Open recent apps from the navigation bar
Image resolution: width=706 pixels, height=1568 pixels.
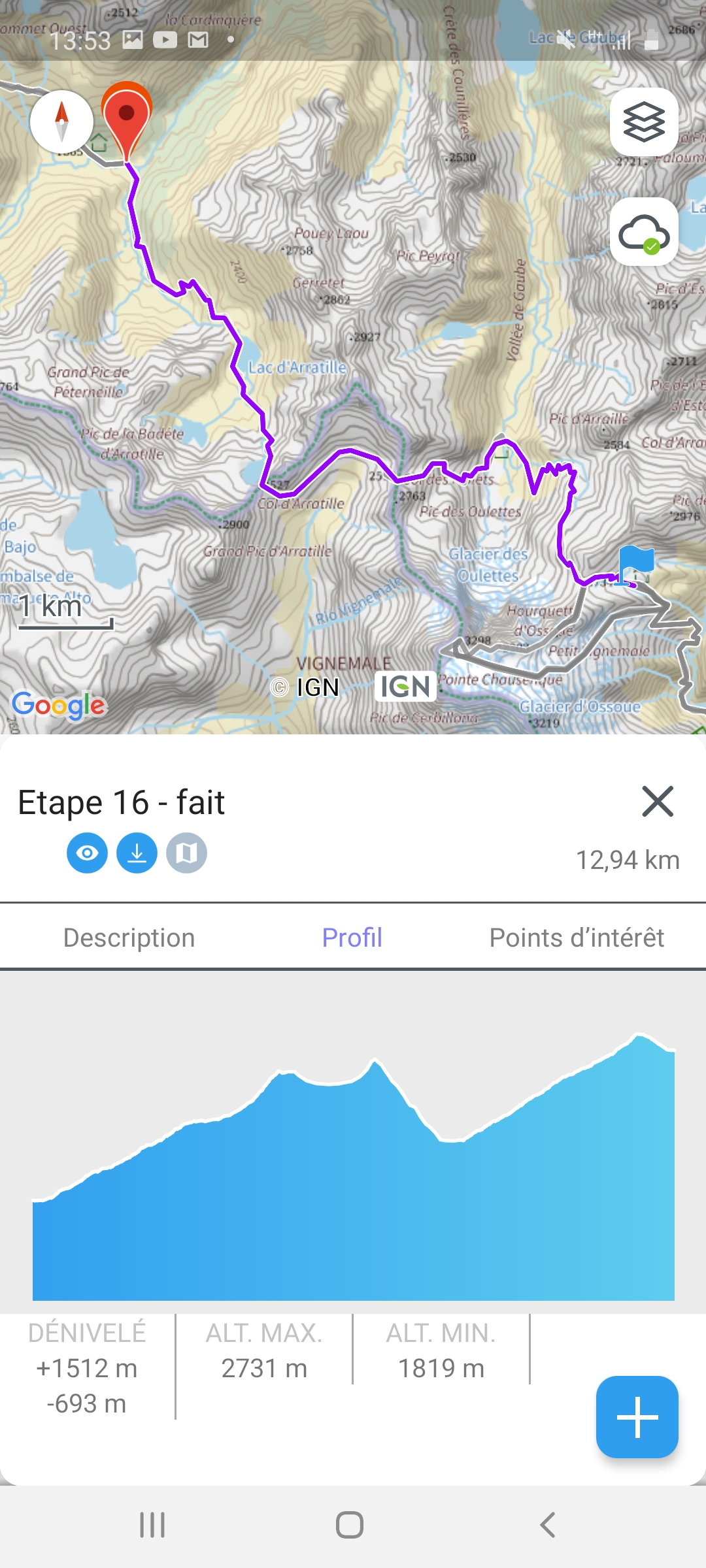point(152,1526)
